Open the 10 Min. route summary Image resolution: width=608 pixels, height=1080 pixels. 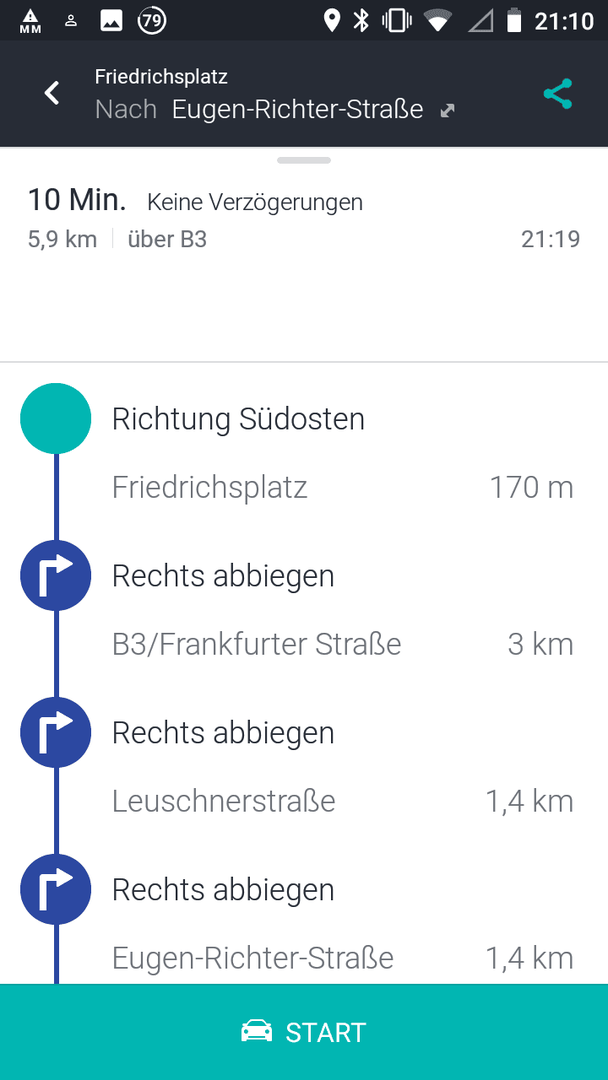(304, 220)
